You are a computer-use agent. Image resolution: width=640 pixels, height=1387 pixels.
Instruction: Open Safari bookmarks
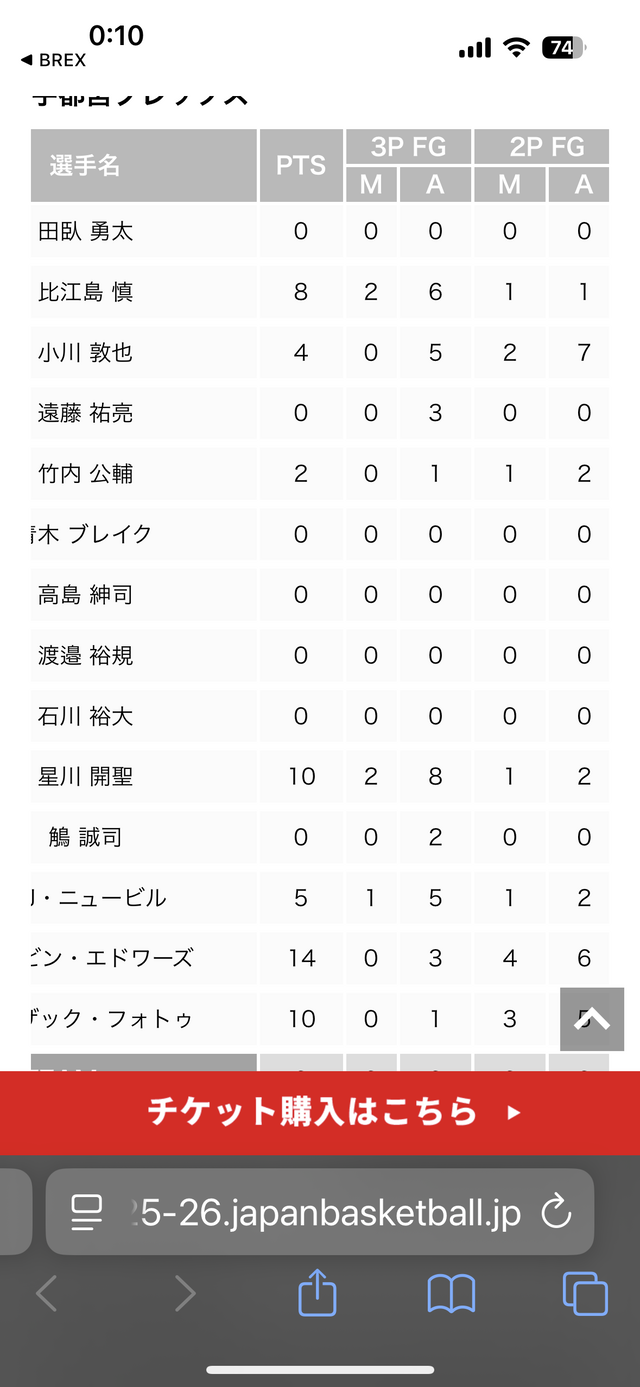pos(451,1294)
